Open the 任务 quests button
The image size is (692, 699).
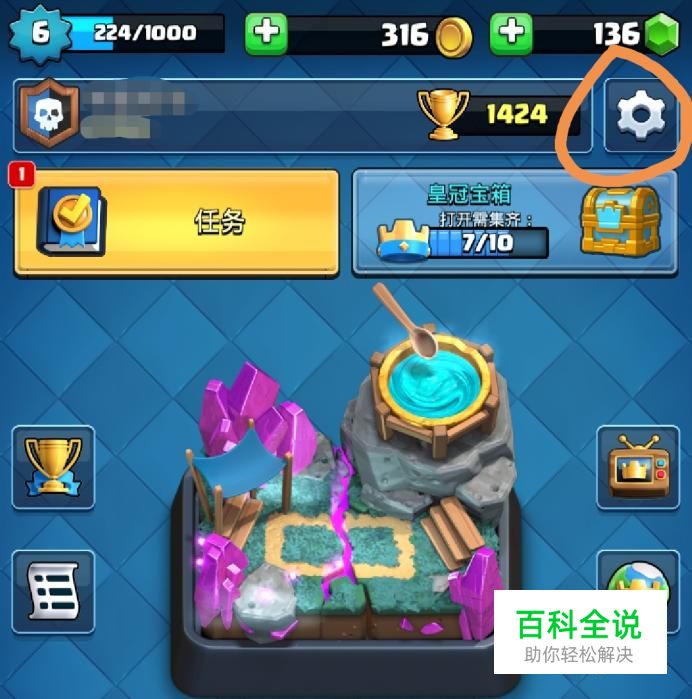(x=176, y=221)
